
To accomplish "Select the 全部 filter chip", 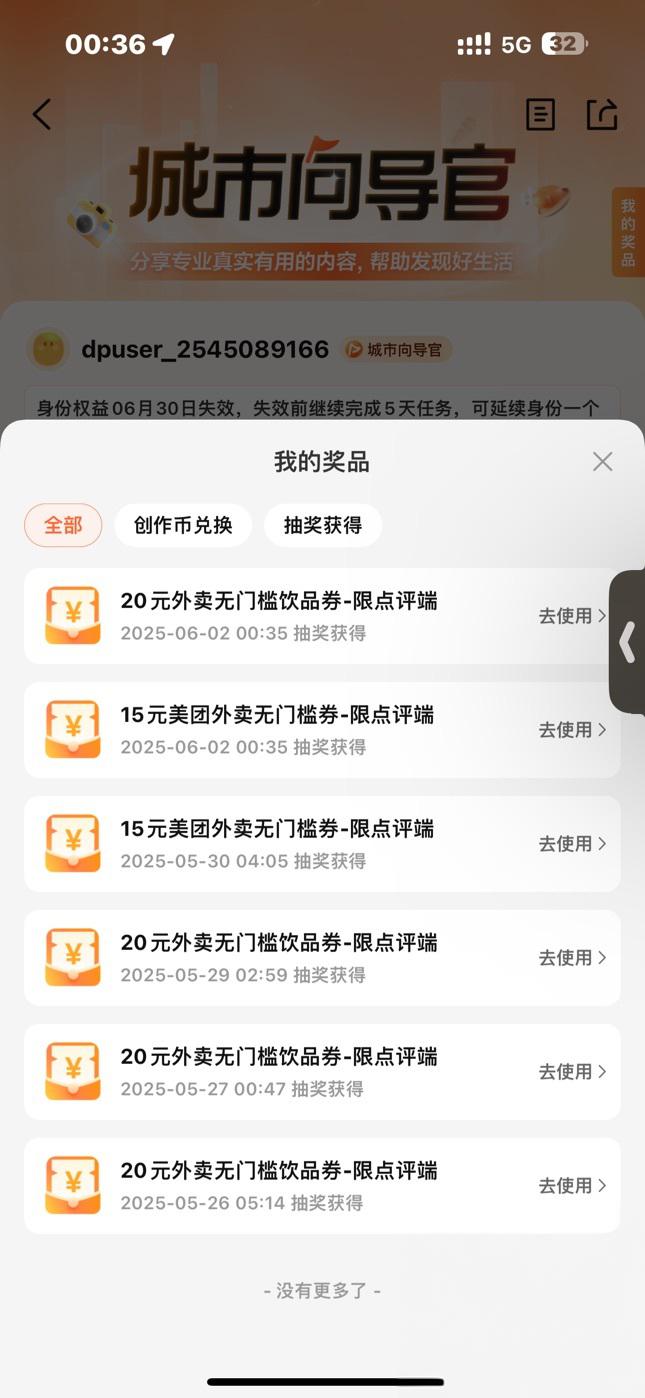I will click(x=63, y=525).
